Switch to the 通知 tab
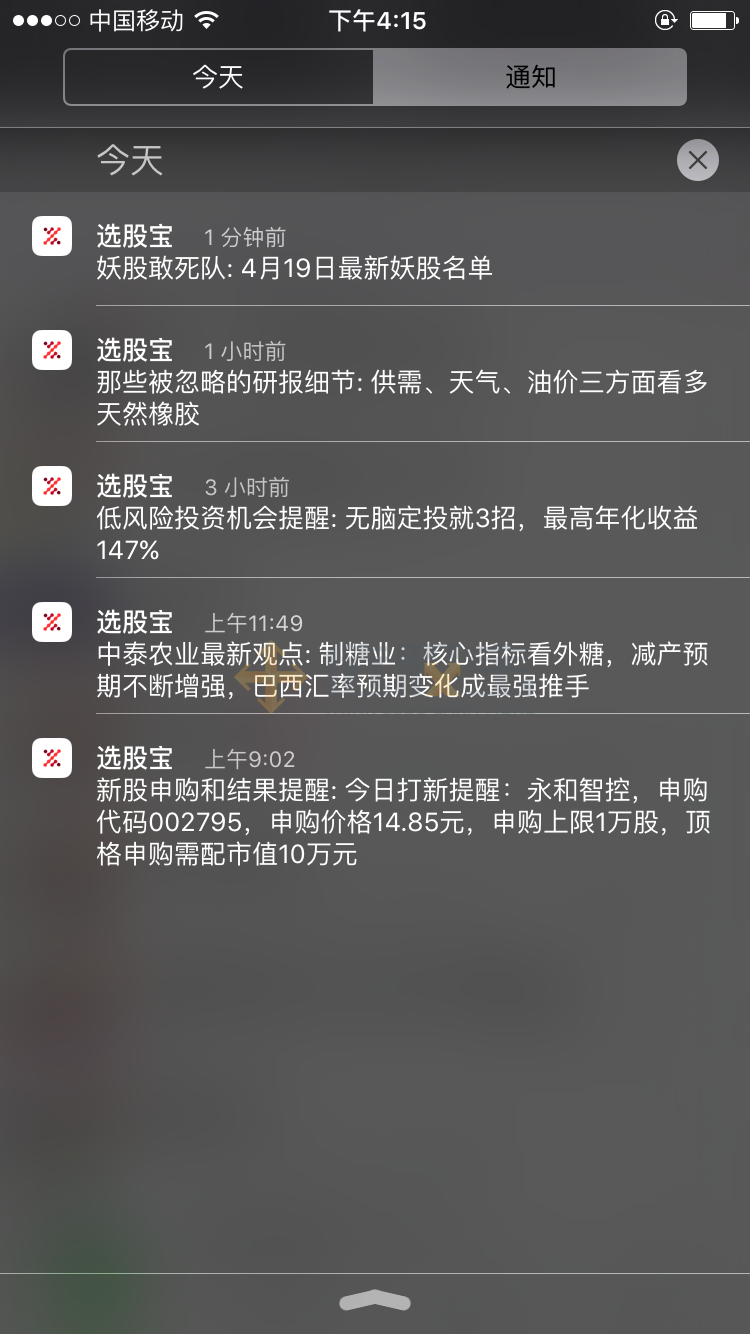The width and height of the screenshot is (750, 1334). pos(530,77)
